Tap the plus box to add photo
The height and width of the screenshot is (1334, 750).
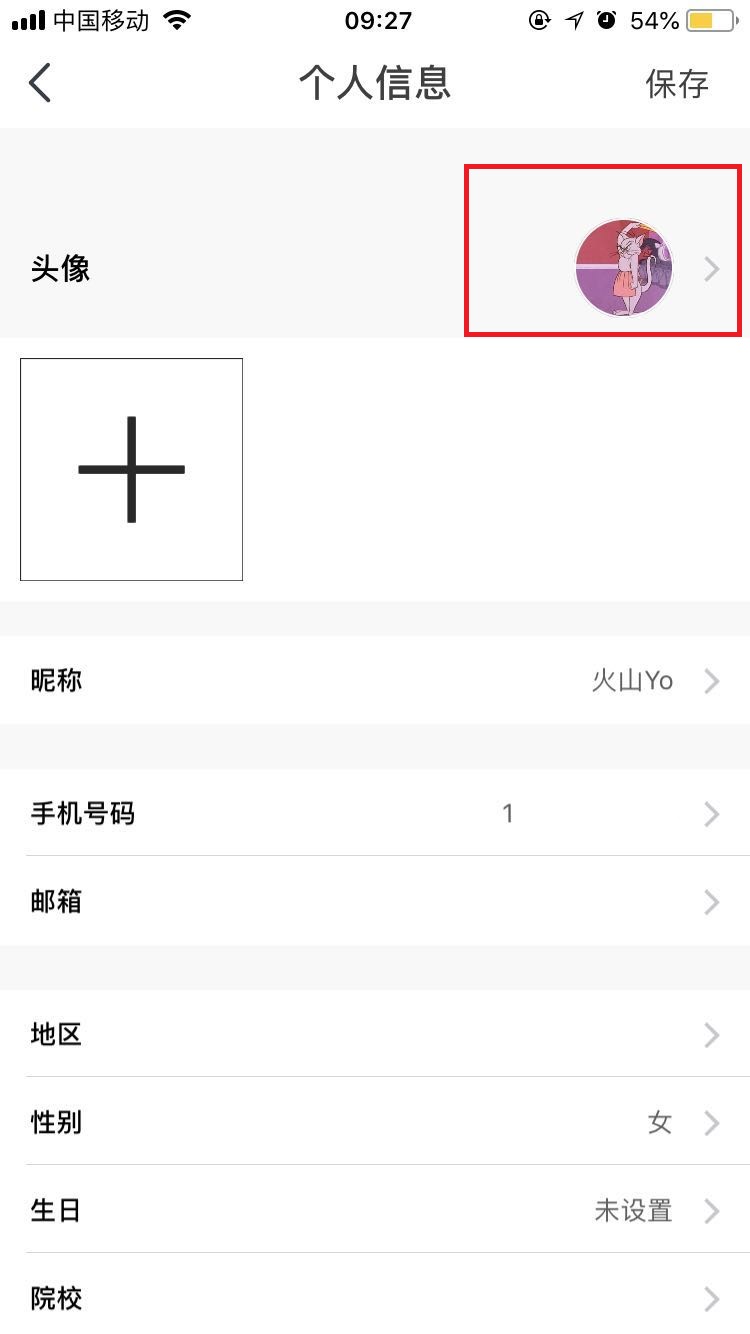[x=130, y=468]
